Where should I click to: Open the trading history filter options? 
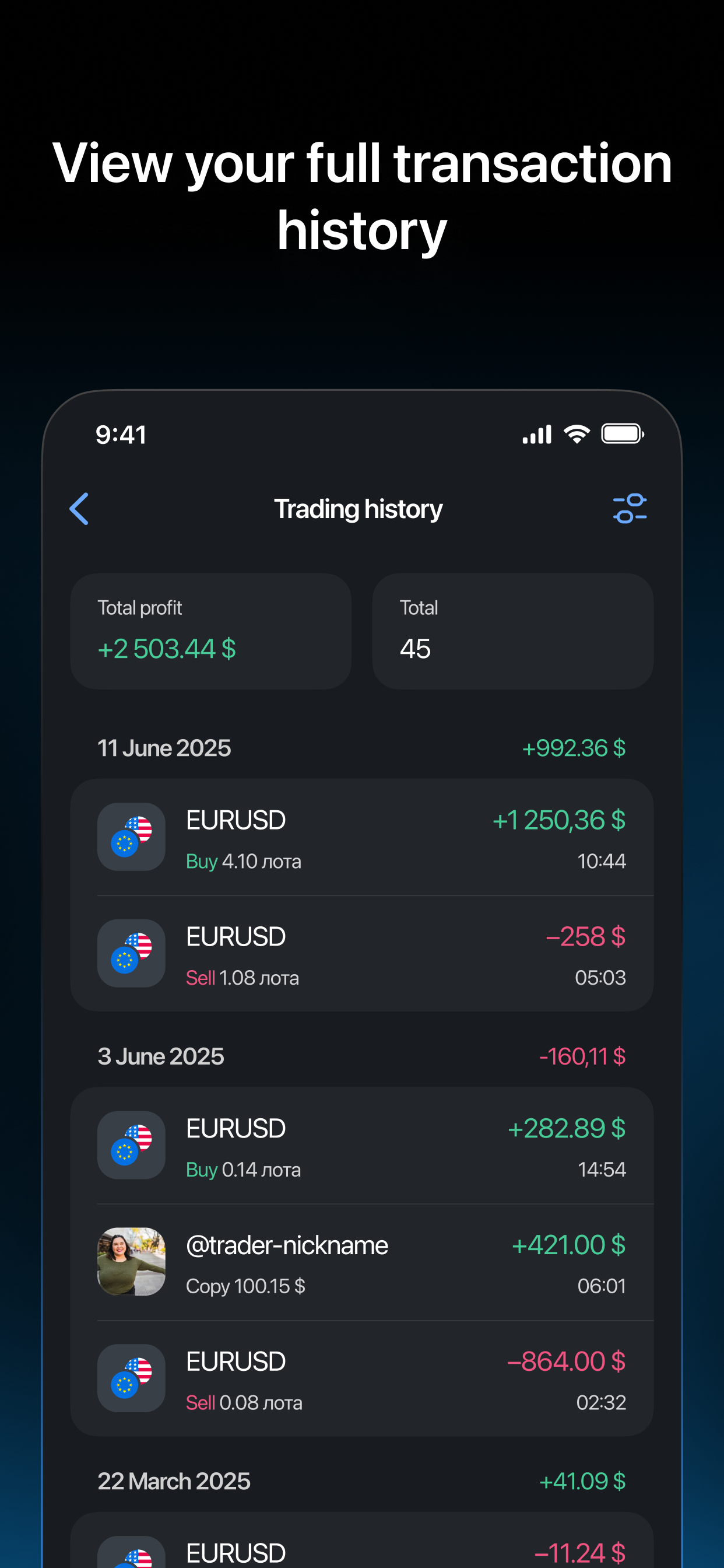630,509
